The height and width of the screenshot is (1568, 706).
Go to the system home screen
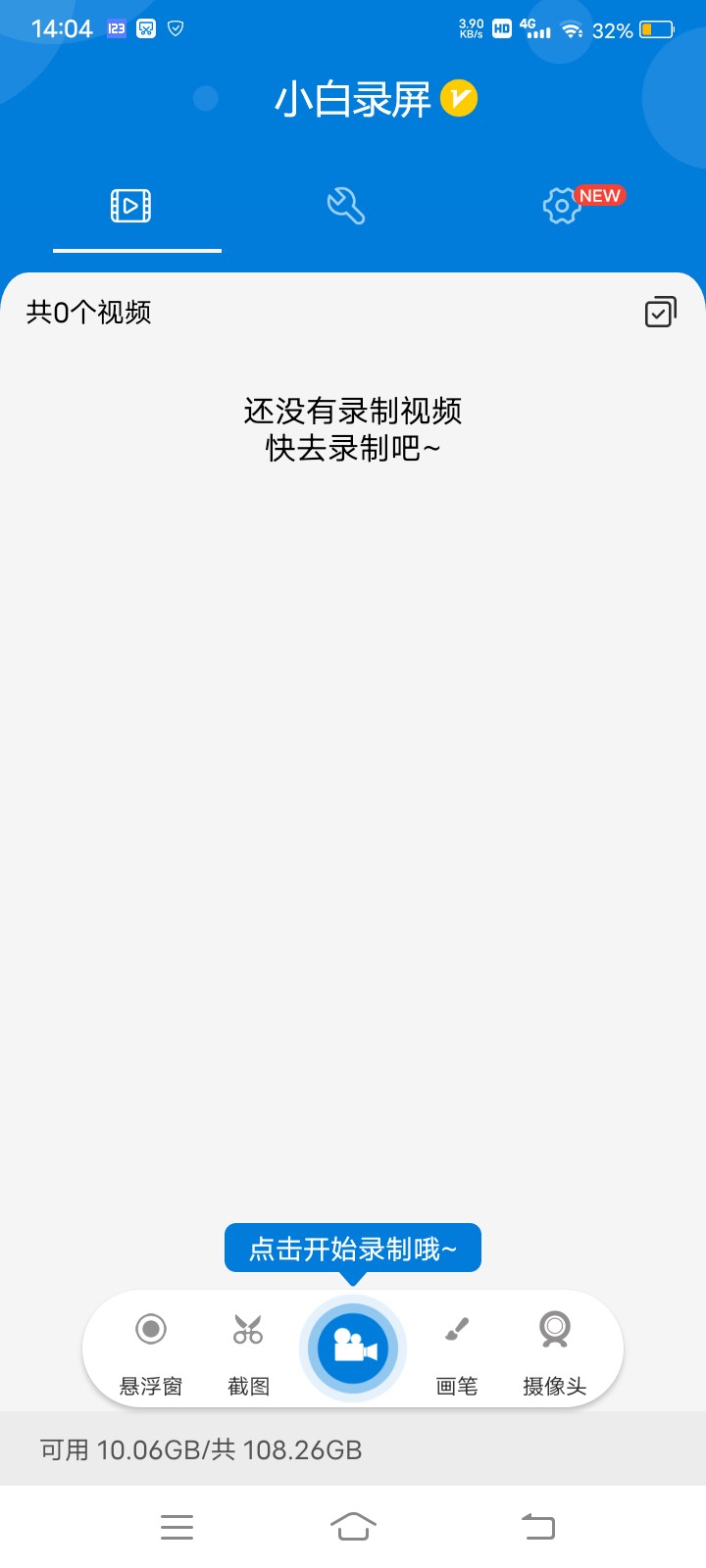coord(353,1526)
